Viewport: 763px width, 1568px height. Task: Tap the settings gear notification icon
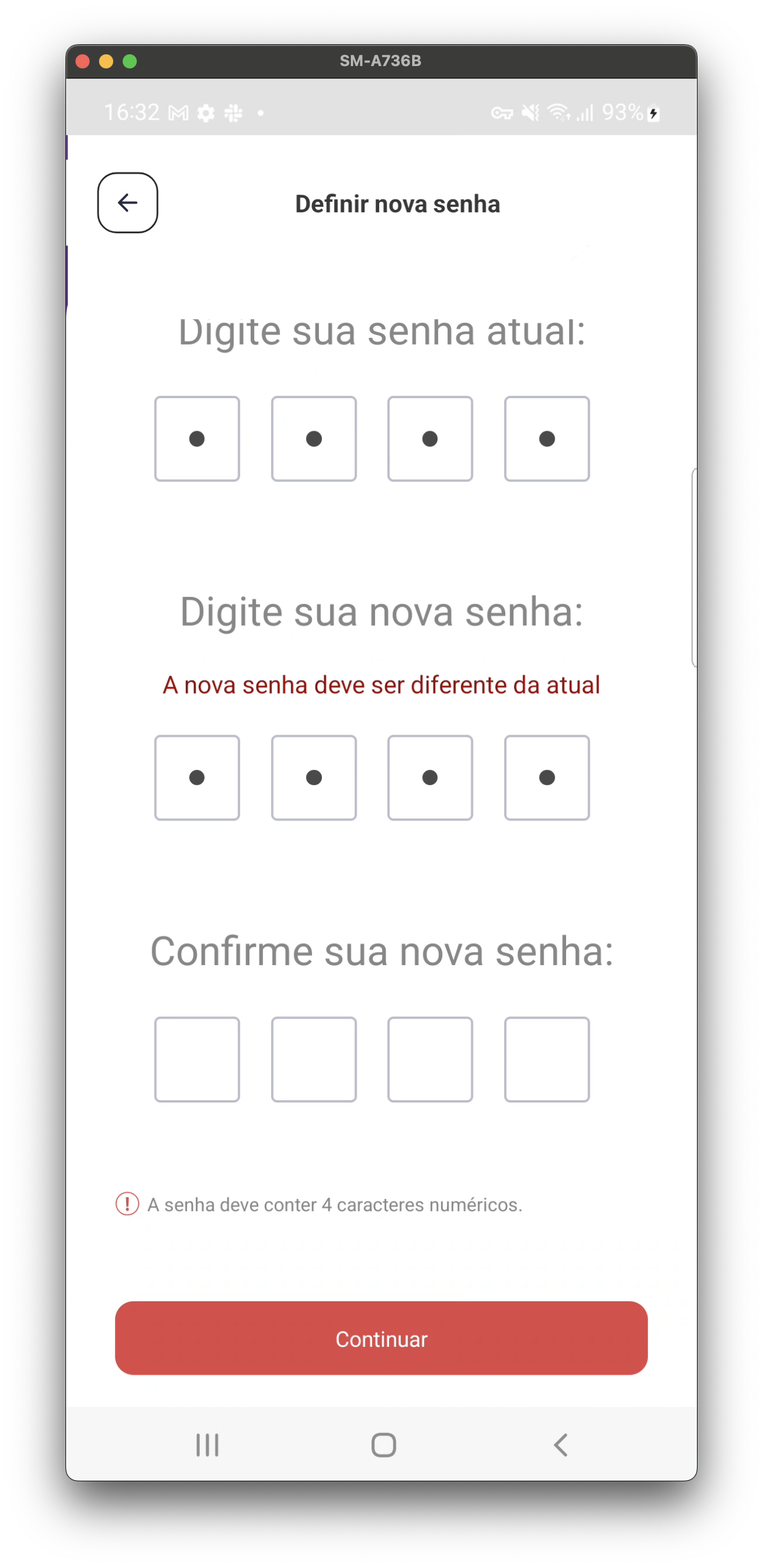(206, 113)
